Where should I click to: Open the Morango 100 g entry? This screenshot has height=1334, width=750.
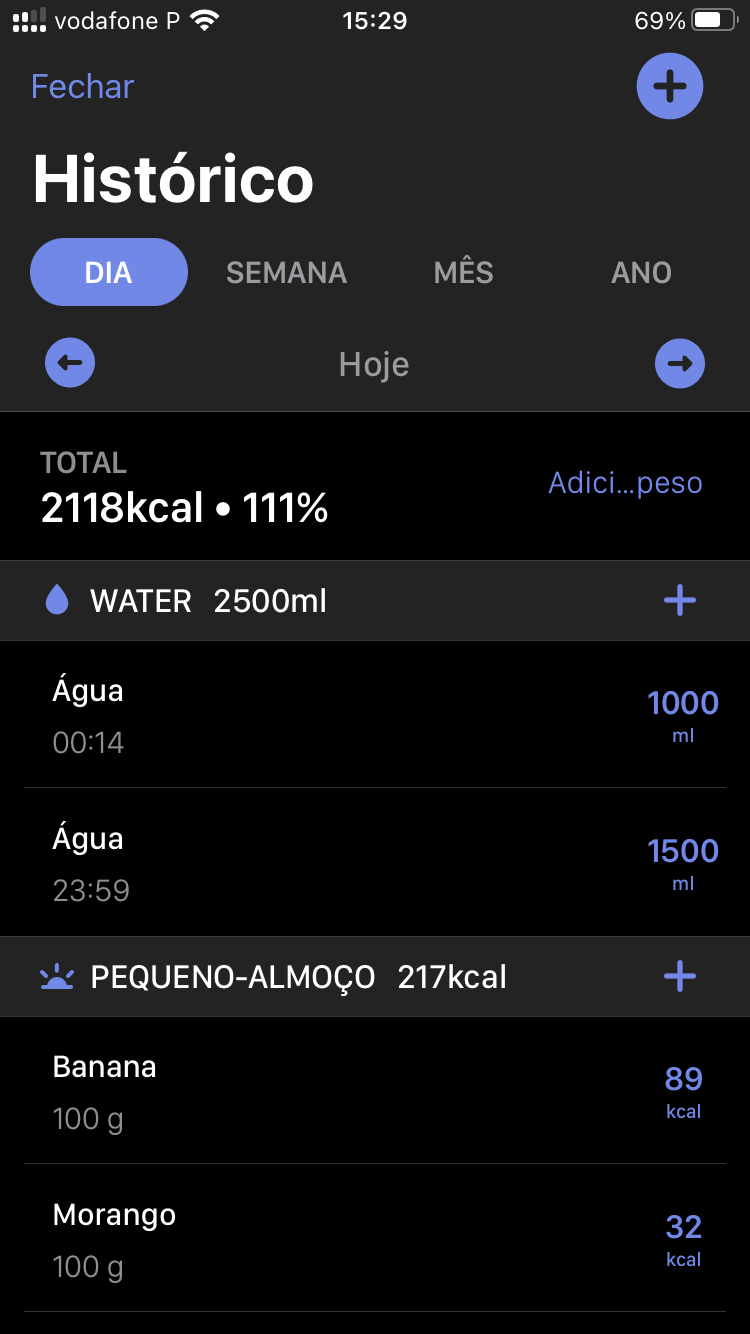click(x=375, y=1239)
